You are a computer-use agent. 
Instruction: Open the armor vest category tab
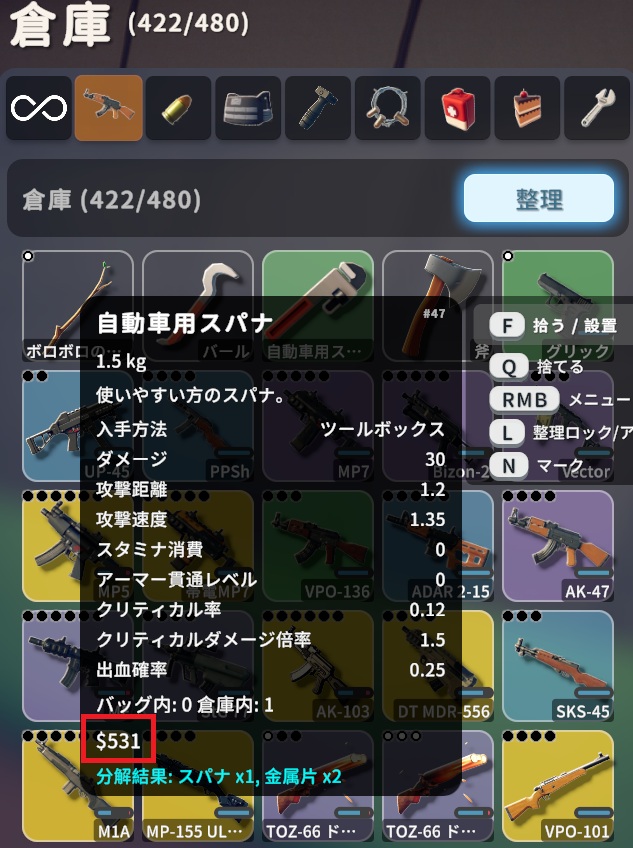click(248, 108)
